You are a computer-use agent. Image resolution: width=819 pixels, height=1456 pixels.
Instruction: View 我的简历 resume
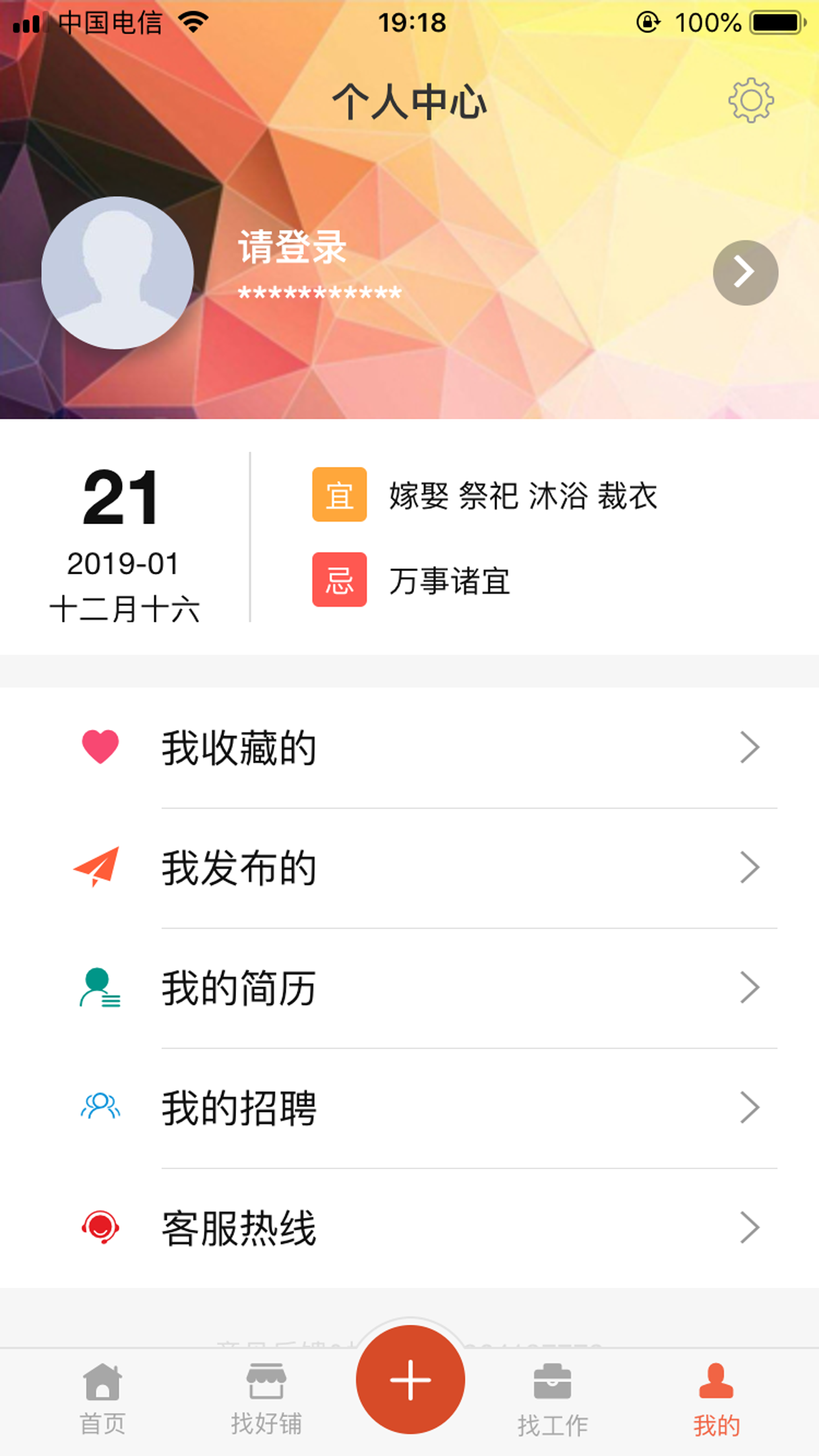[409, 988]
